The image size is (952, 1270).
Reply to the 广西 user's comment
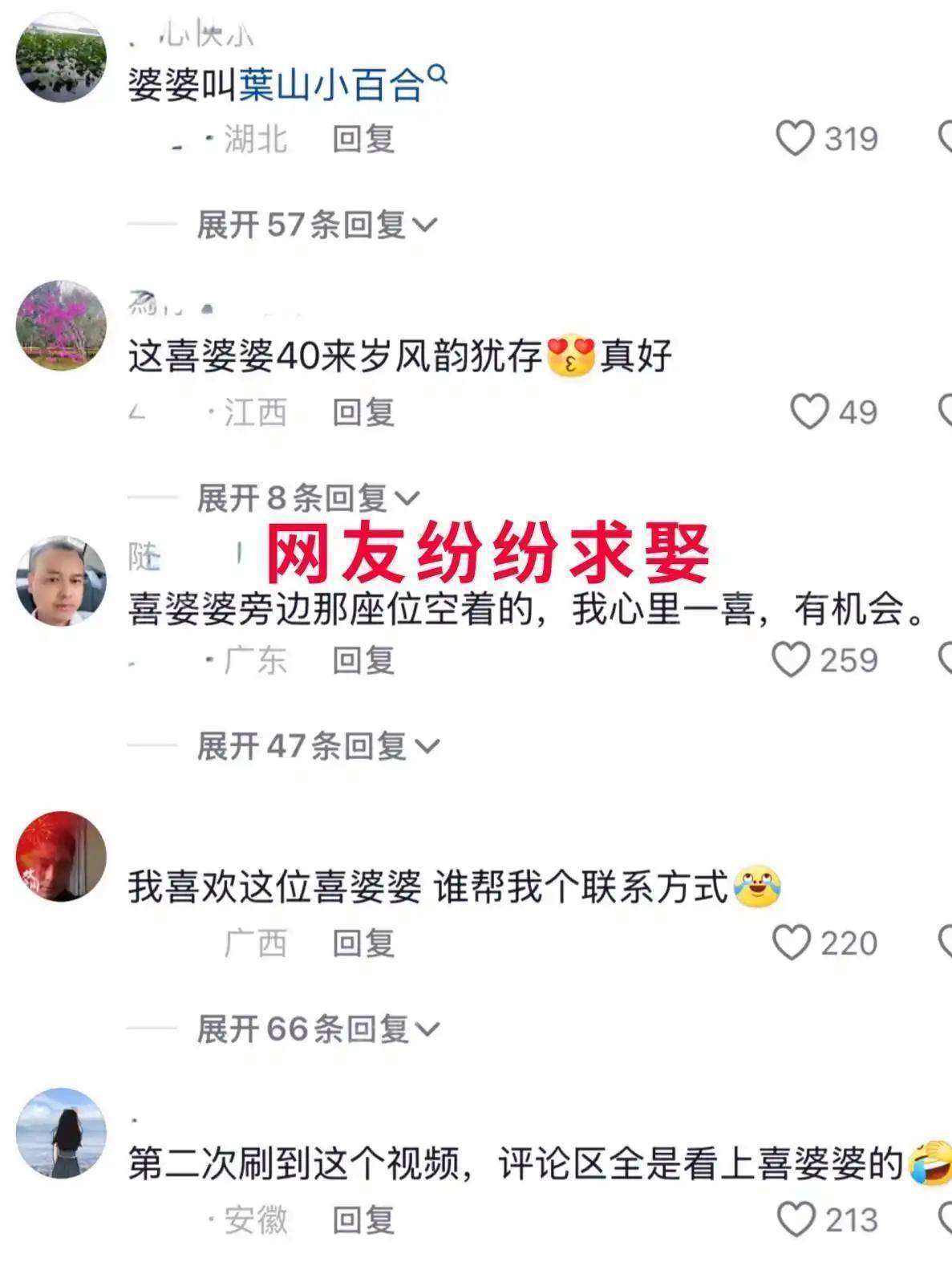pos(363,943)
